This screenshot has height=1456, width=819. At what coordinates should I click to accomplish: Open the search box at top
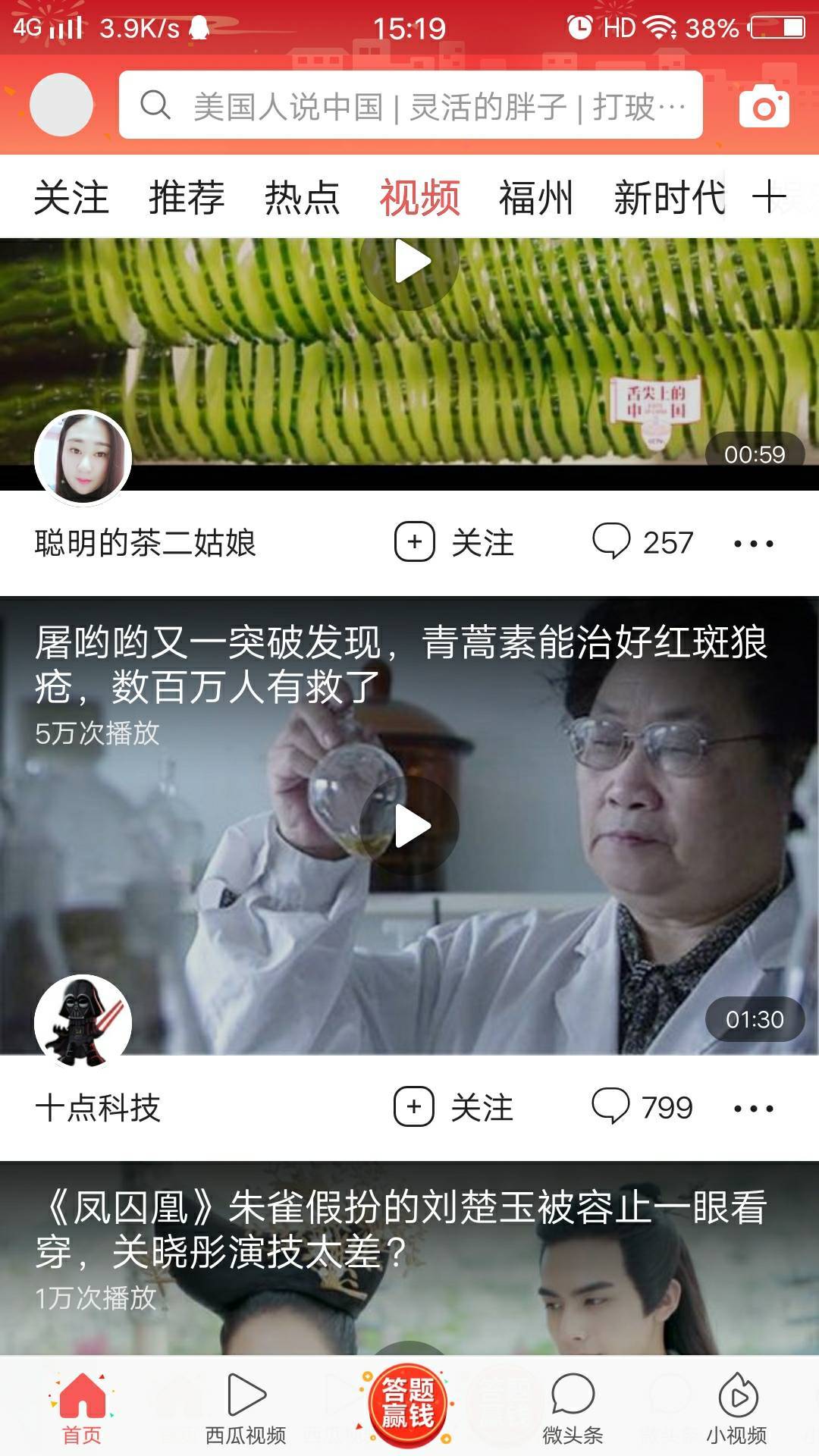(x=409, y=105)
